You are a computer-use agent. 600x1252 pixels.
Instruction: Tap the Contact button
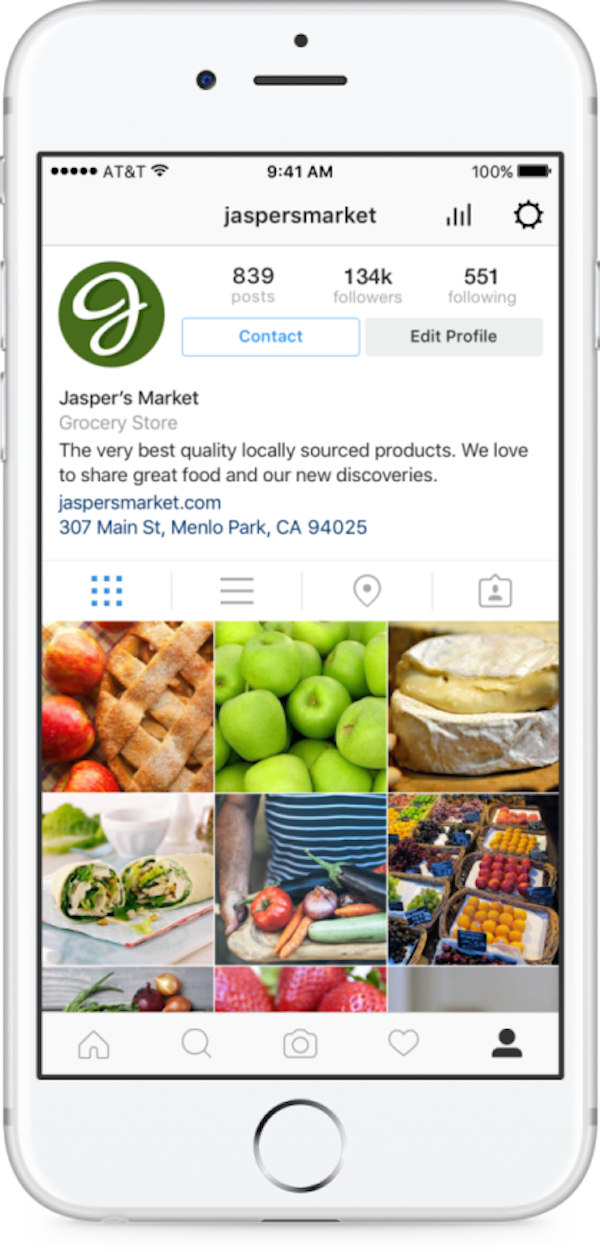270,337
